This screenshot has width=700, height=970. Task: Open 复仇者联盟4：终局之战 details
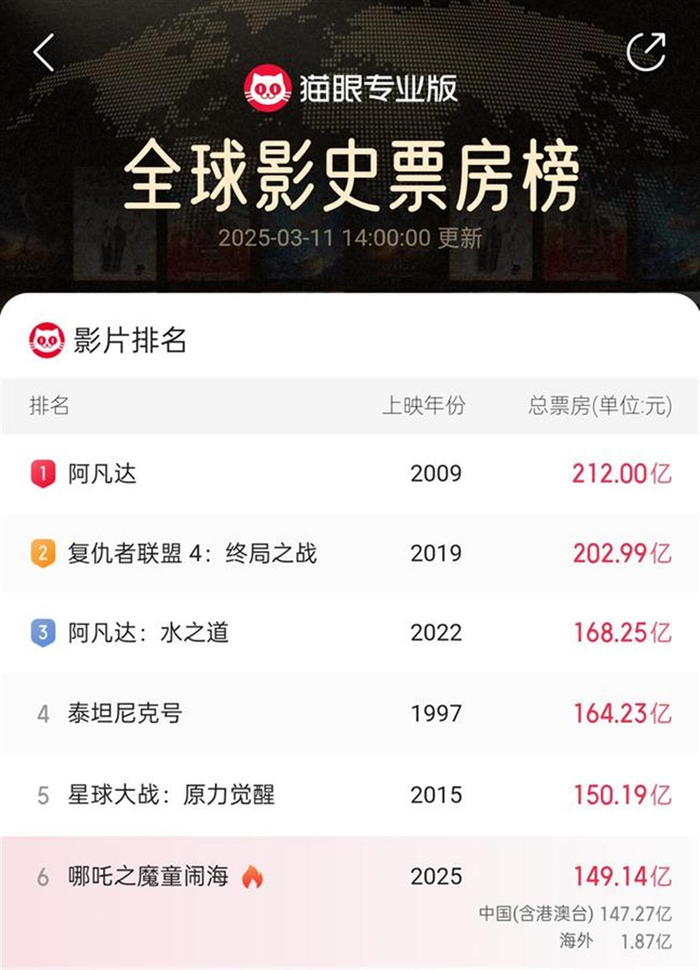[x=350, y=553]
